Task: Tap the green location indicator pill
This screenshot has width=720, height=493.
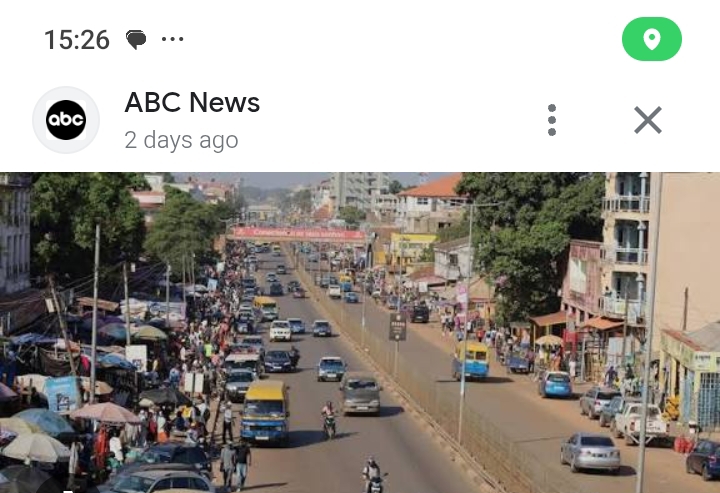Action: point(651,40)
